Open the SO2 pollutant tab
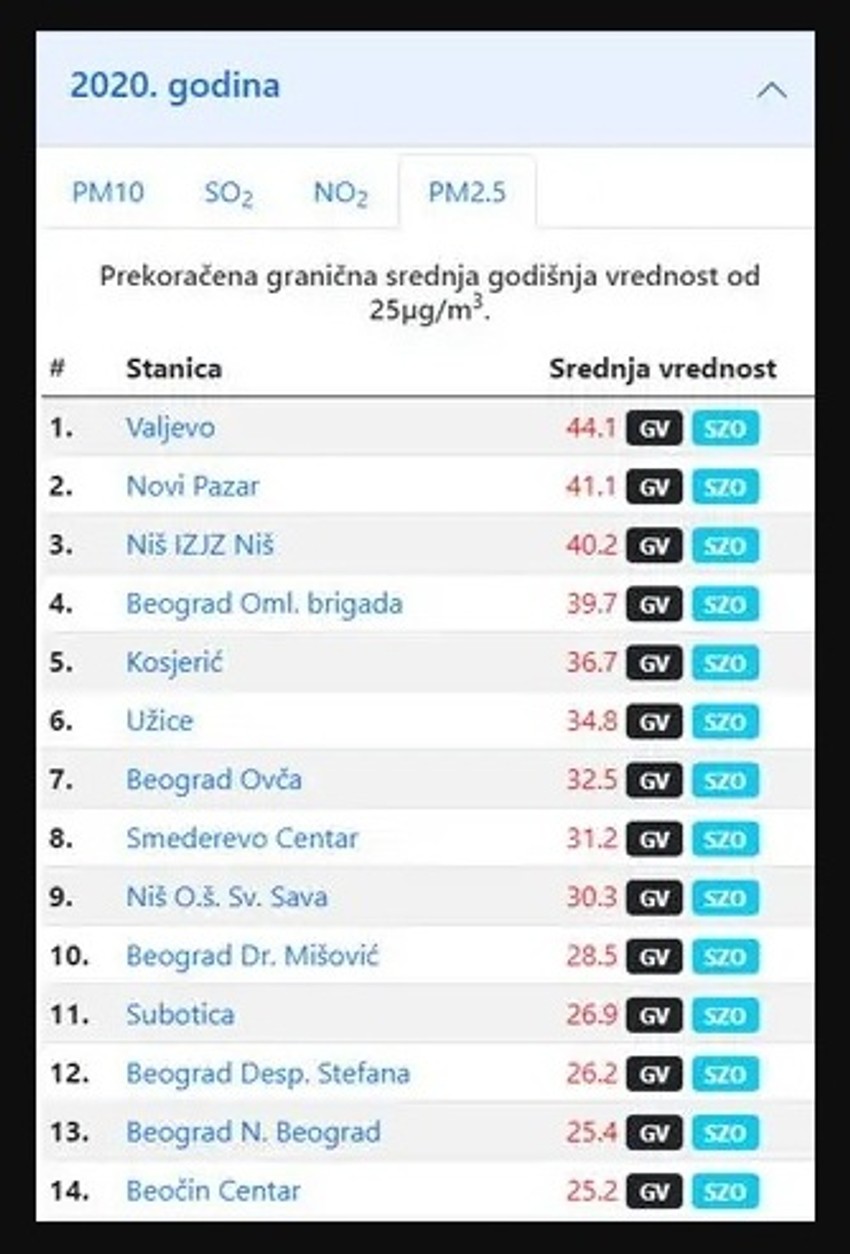Image resolution: width=850 pixels, height=1254 pixels. [x=228, y=192]
